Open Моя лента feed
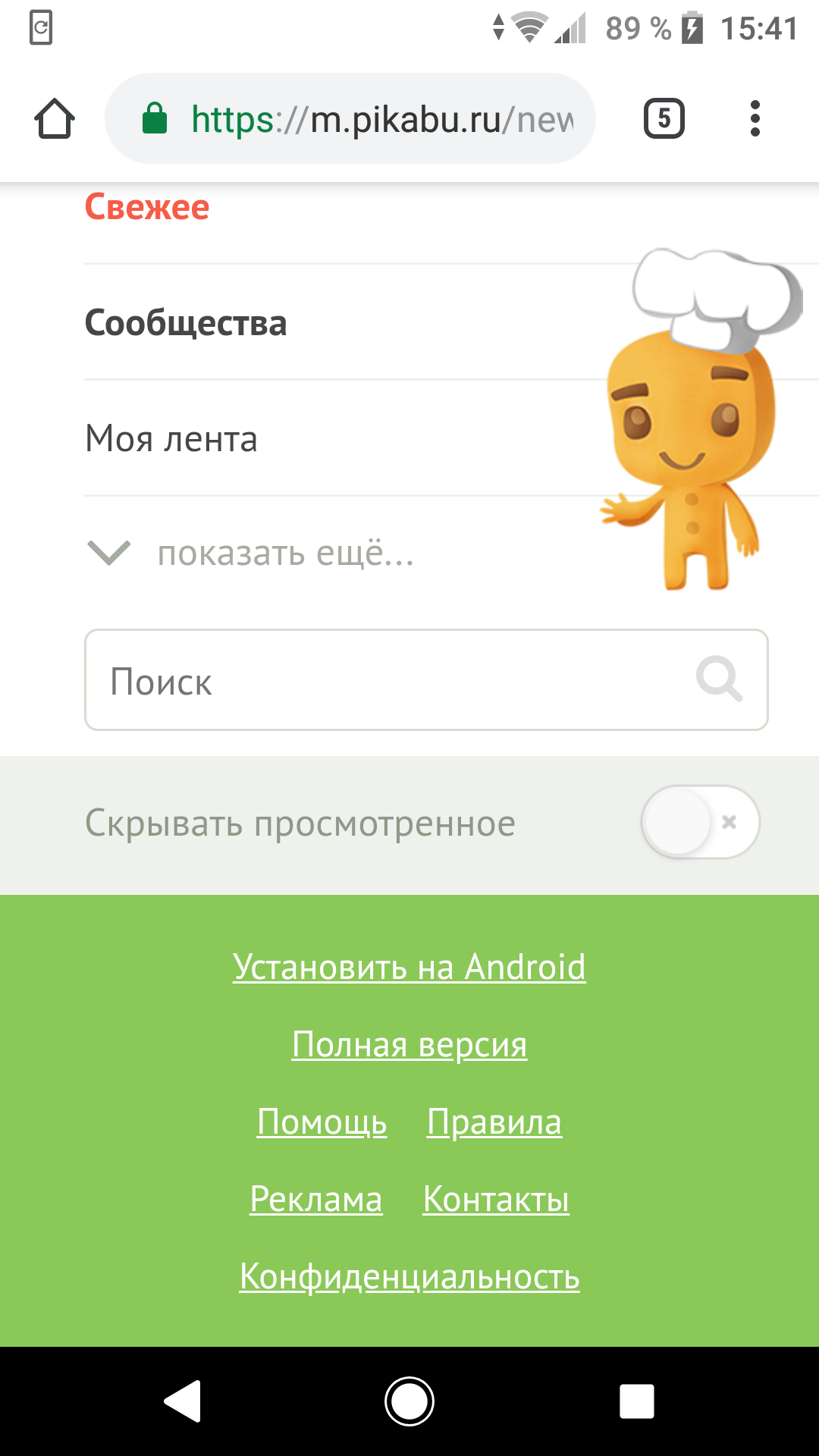This screenshot has height=1456, width=819. [x=171, y=439]
